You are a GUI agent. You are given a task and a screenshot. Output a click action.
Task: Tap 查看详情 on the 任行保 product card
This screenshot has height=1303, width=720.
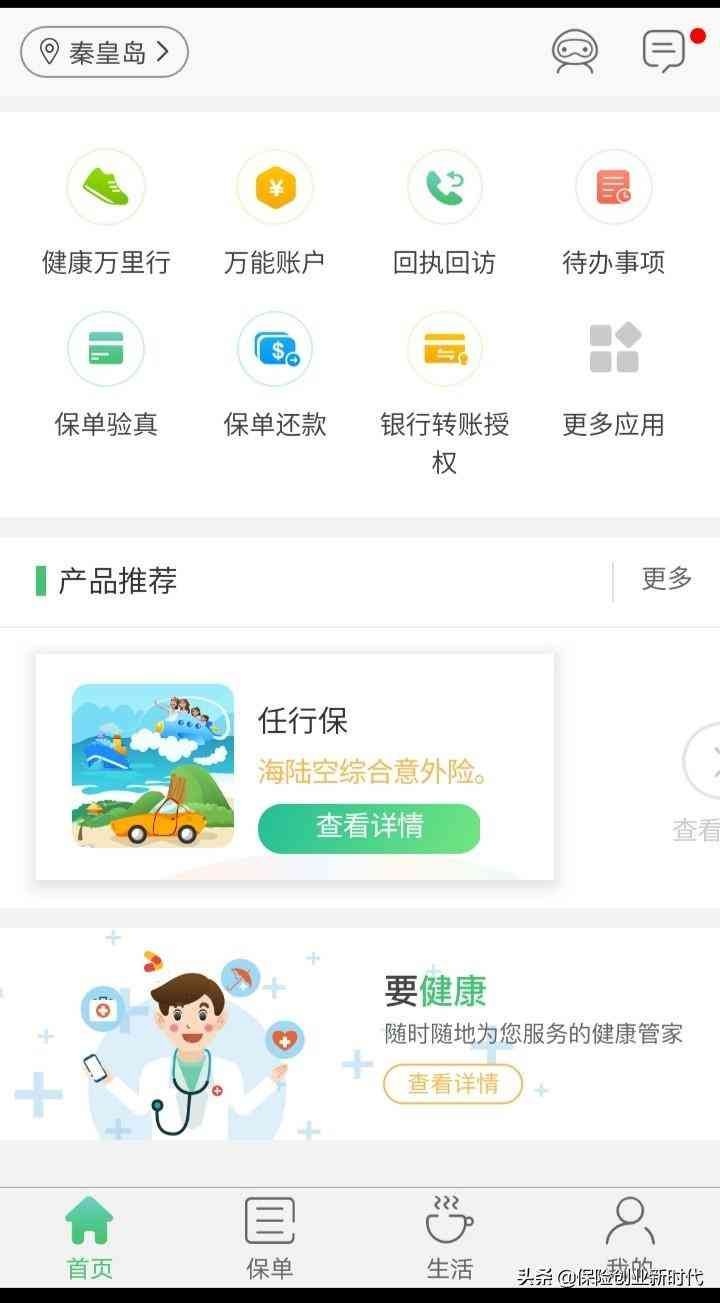pyautogui.click(x=368, y=827)
